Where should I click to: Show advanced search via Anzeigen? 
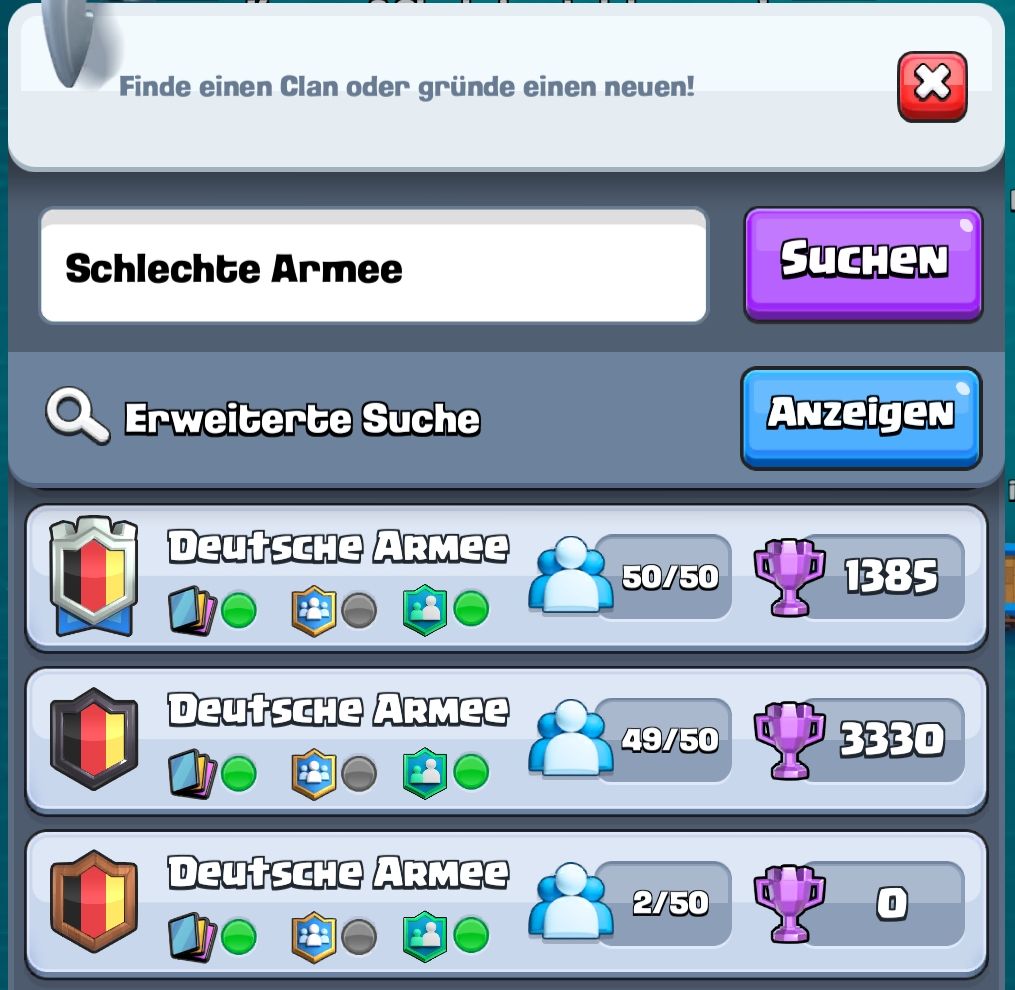(861, 416)
